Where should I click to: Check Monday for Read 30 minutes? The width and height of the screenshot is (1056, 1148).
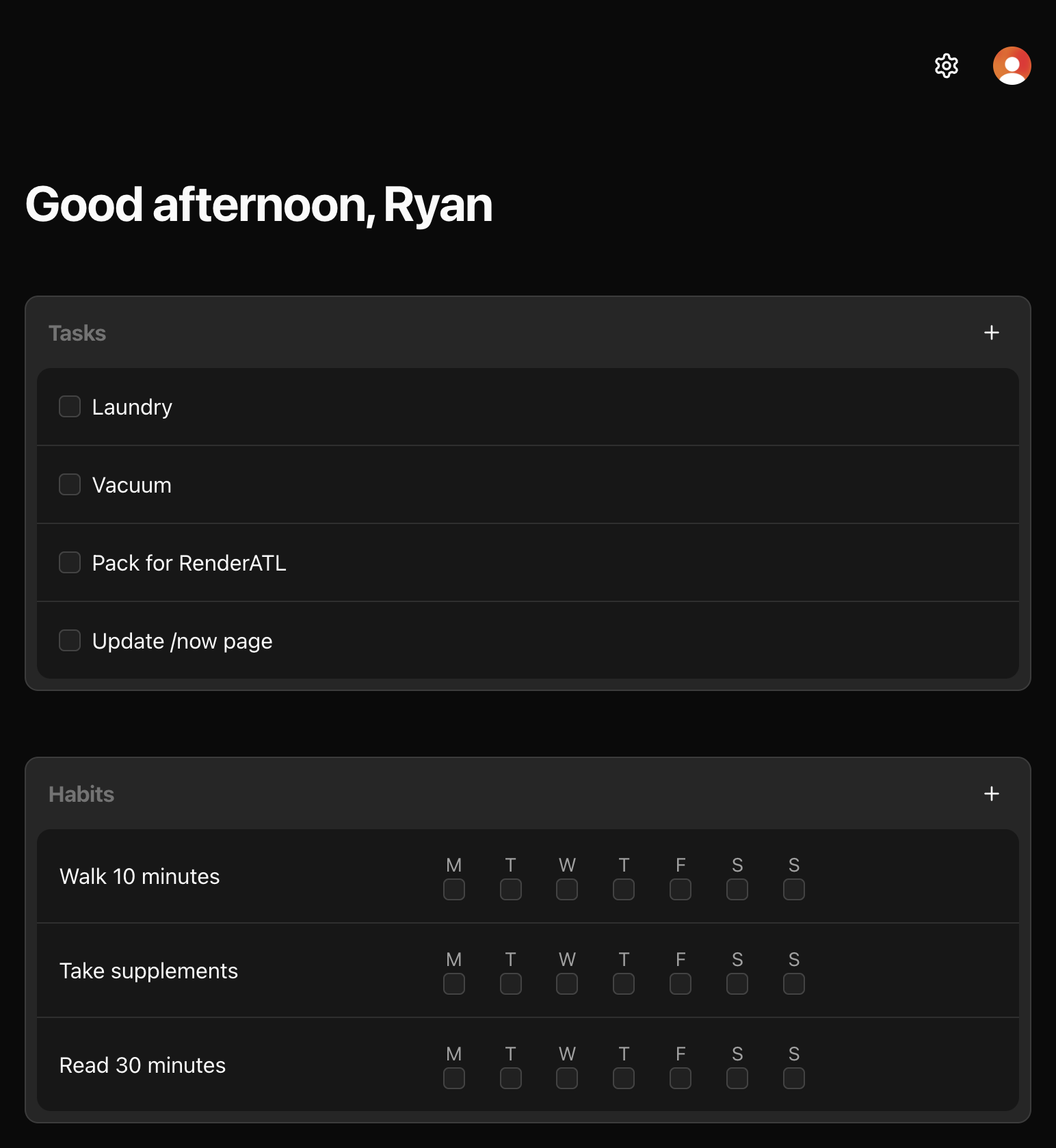point(454,1078)
